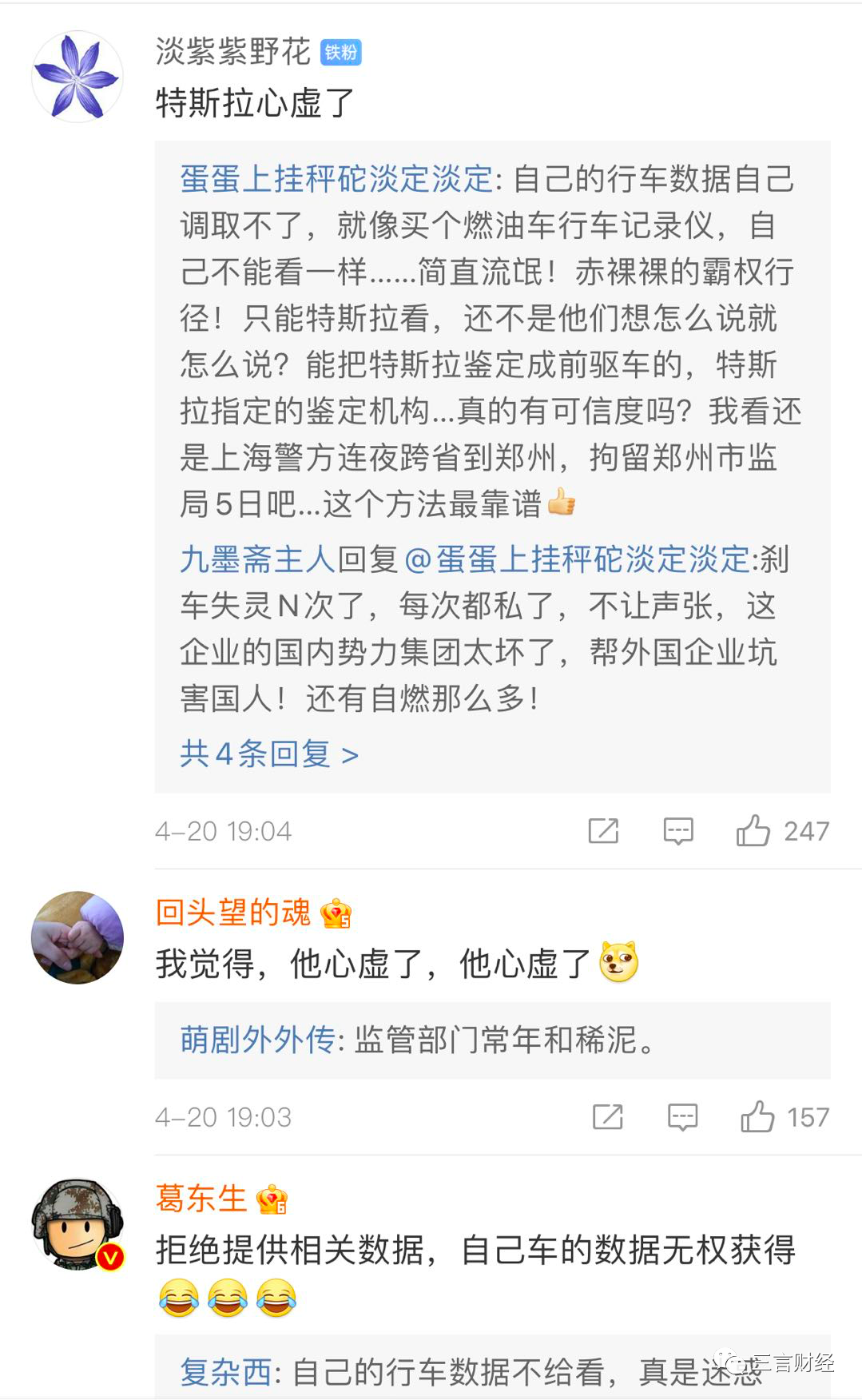The height and width of the screenshot is (1400, 862).
Task: Like 淡紫紫野花's comment with 247 likes
Action: (x=753, y=831)
